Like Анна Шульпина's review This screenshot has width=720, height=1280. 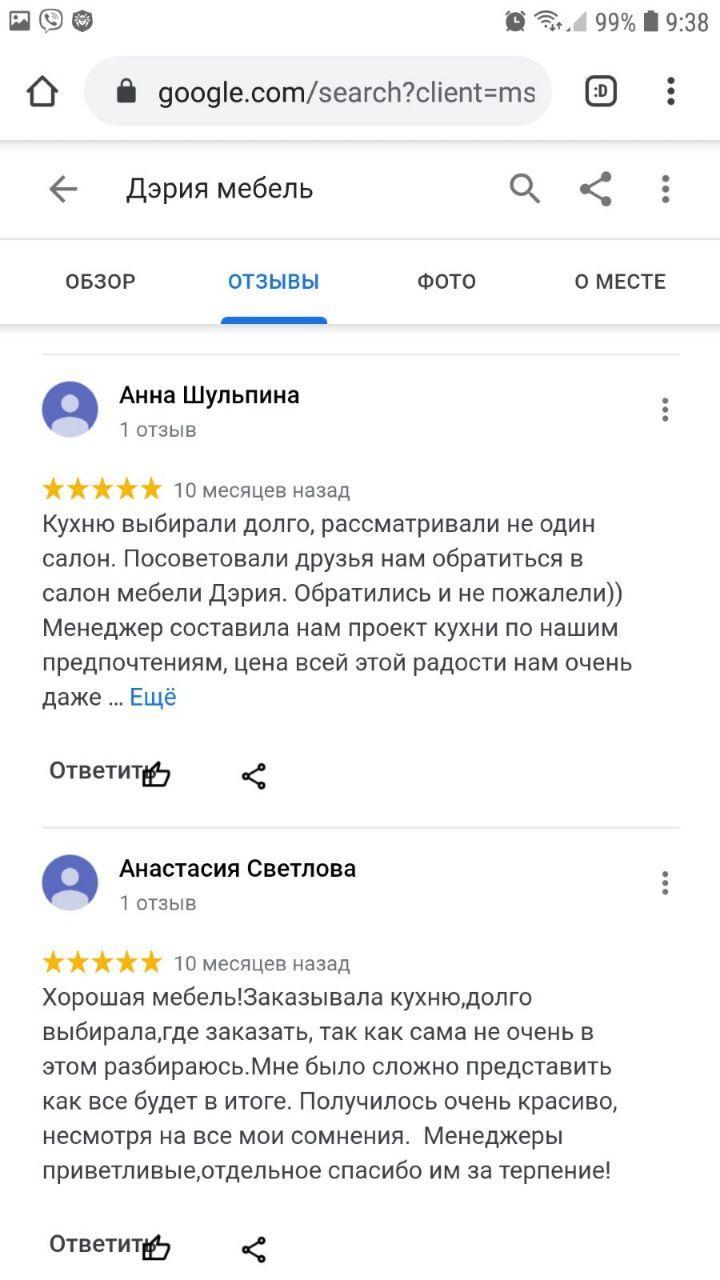pos(157,775)
